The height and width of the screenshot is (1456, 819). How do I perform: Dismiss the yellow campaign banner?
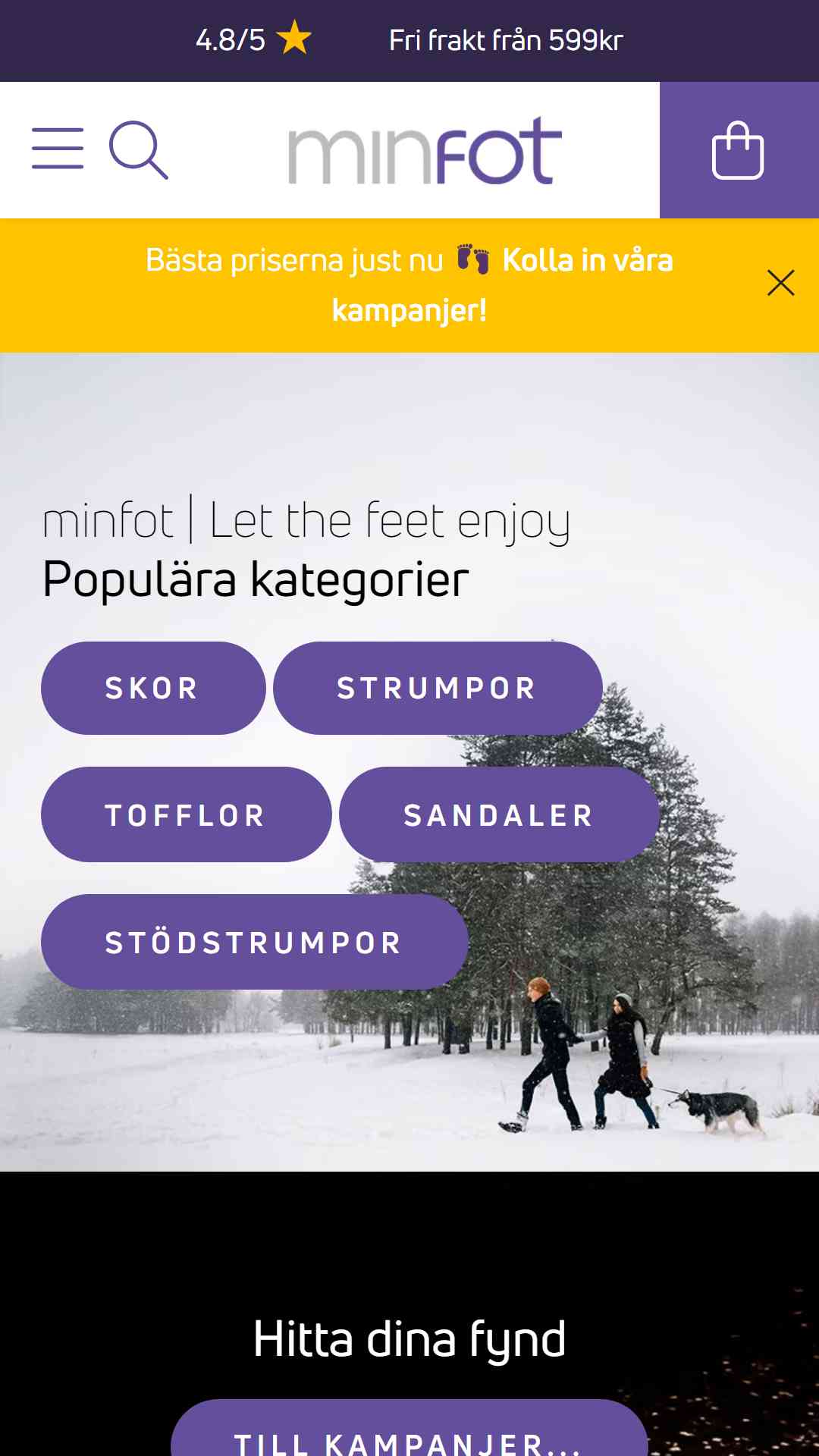pos(780,283)
